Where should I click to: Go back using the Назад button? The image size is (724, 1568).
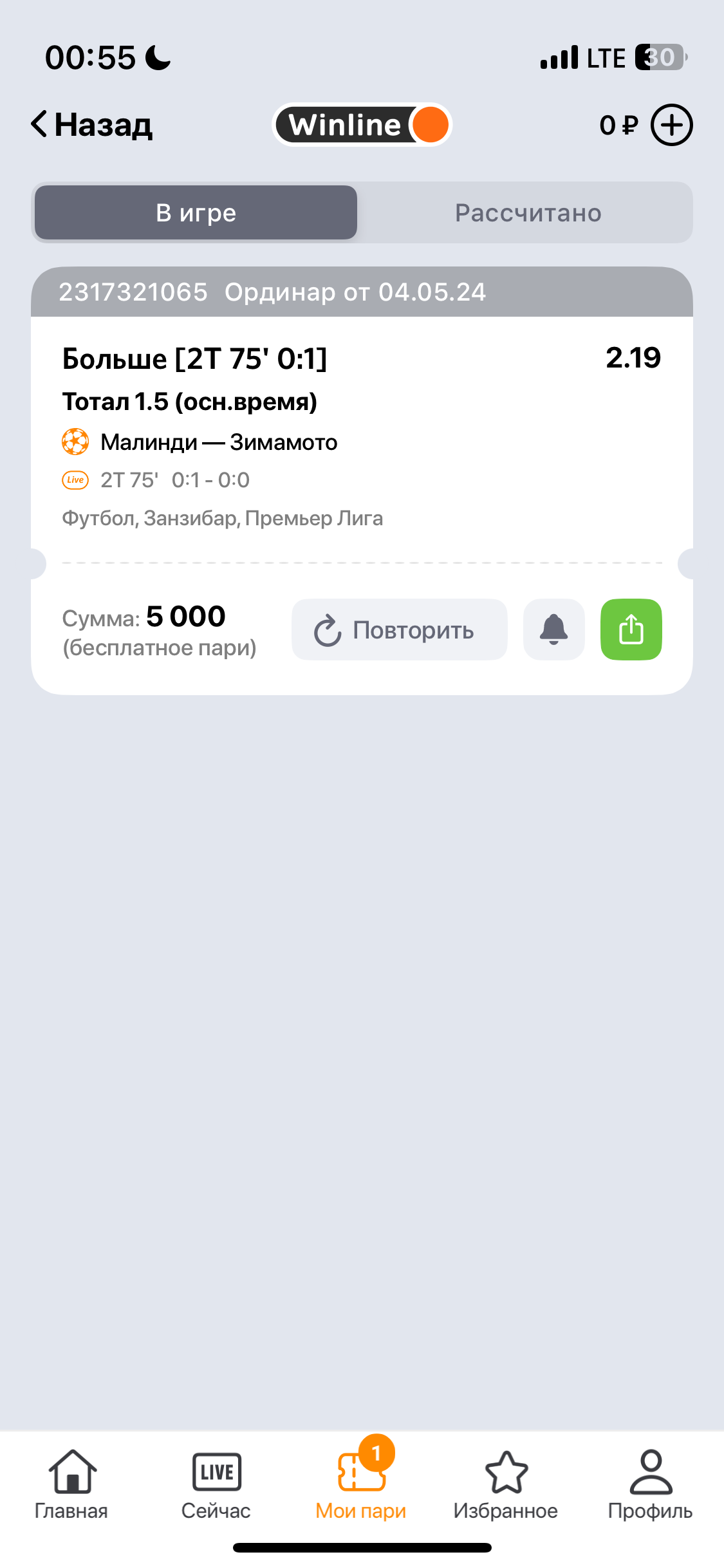click(x=91, y=124)
